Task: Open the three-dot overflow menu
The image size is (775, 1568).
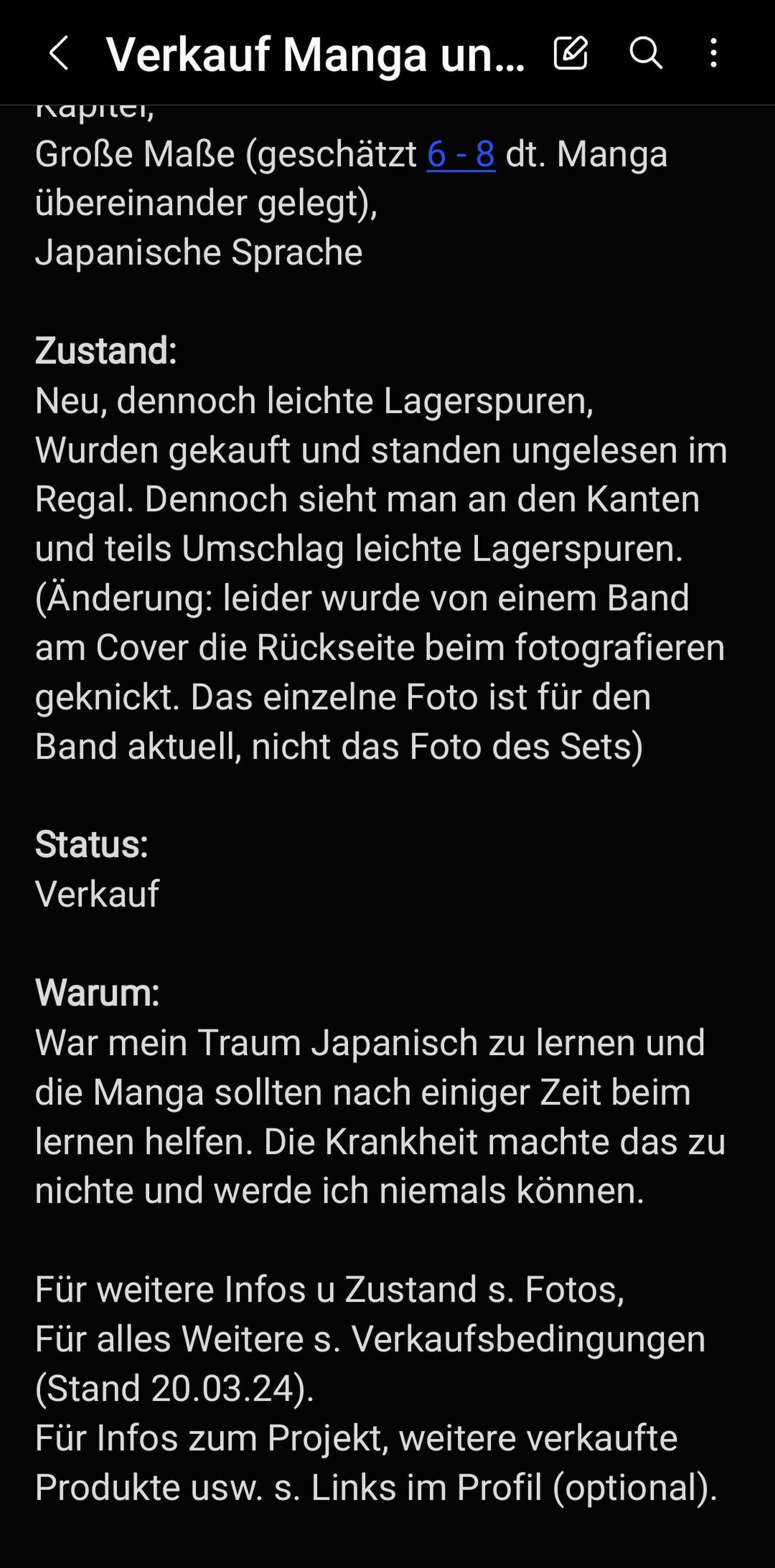Action: (713, 52)
